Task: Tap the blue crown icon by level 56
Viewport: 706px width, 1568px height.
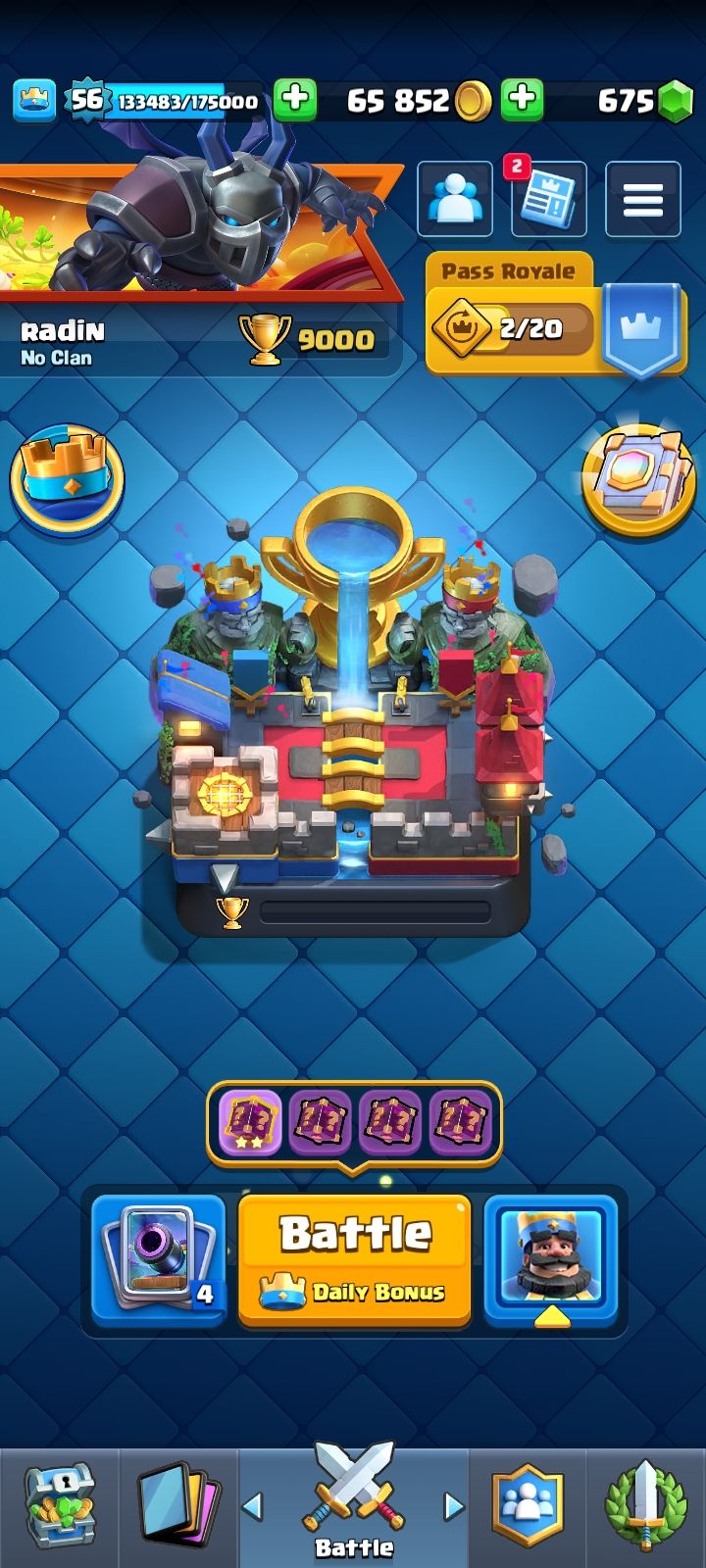Action: 34,99
